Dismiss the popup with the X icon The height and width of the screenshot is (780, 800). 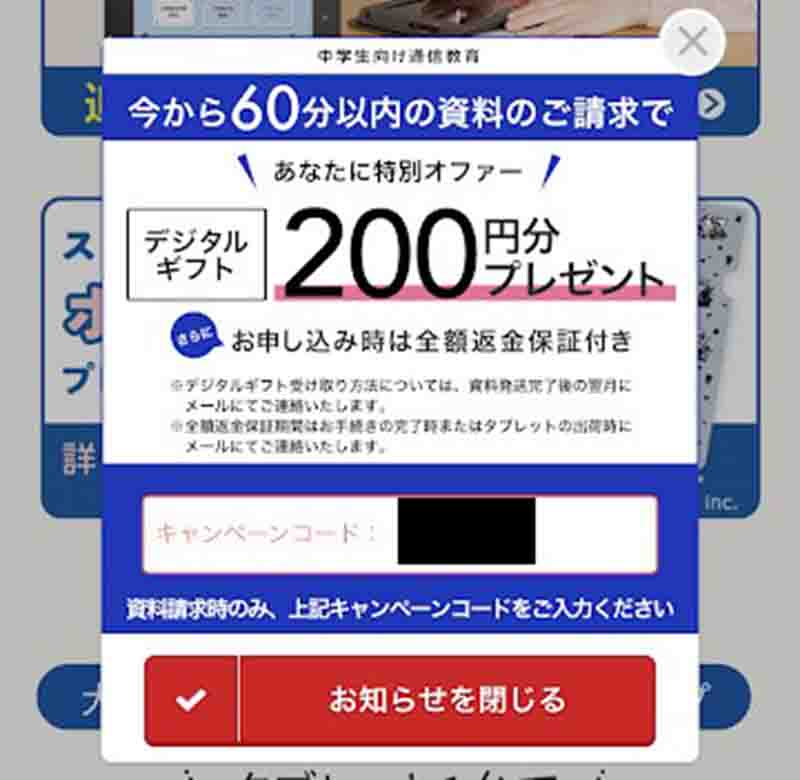(x=692, y=42)
